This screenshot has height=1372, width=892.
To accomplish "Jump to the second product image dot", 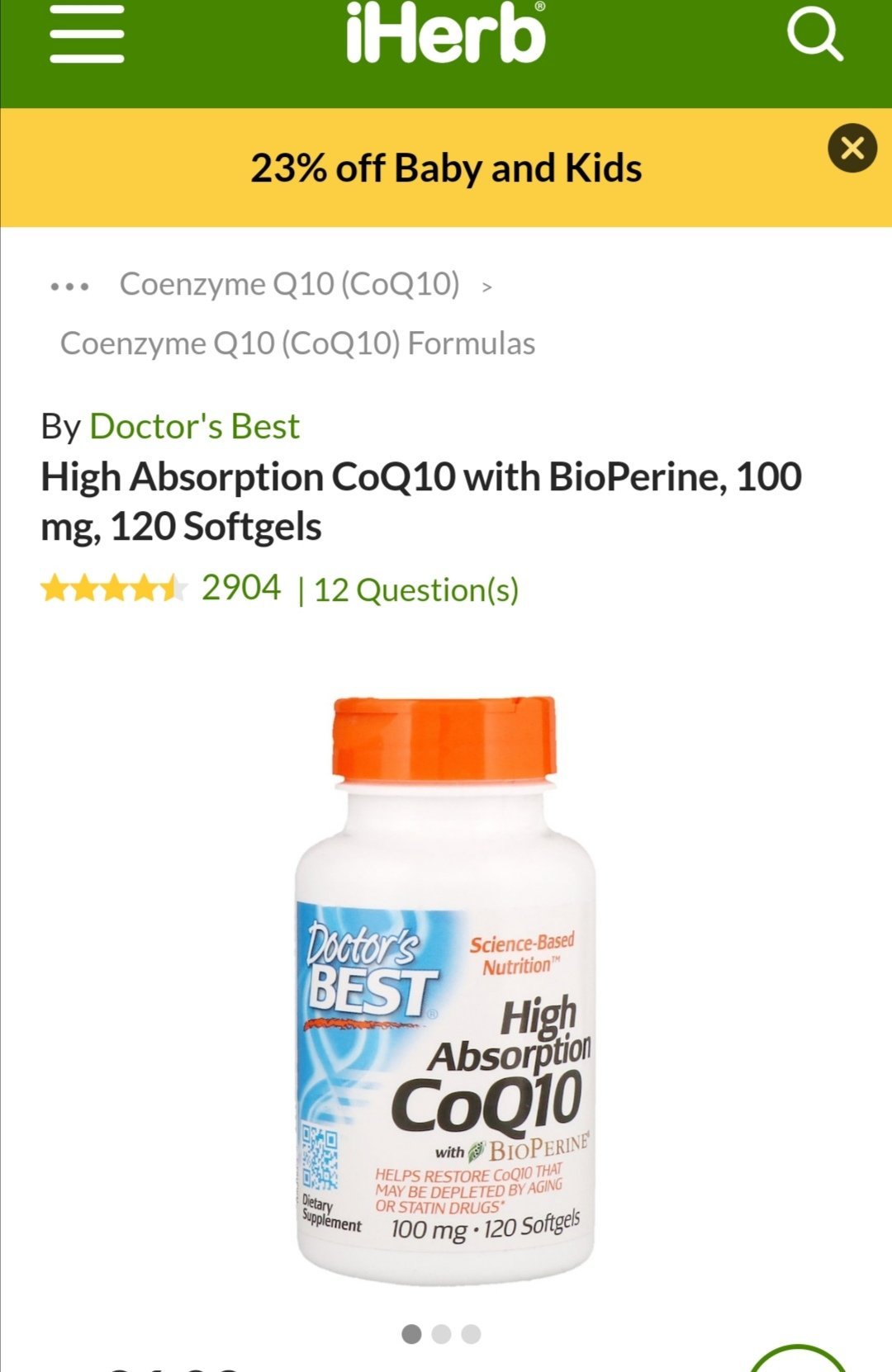I will 442,1334.
